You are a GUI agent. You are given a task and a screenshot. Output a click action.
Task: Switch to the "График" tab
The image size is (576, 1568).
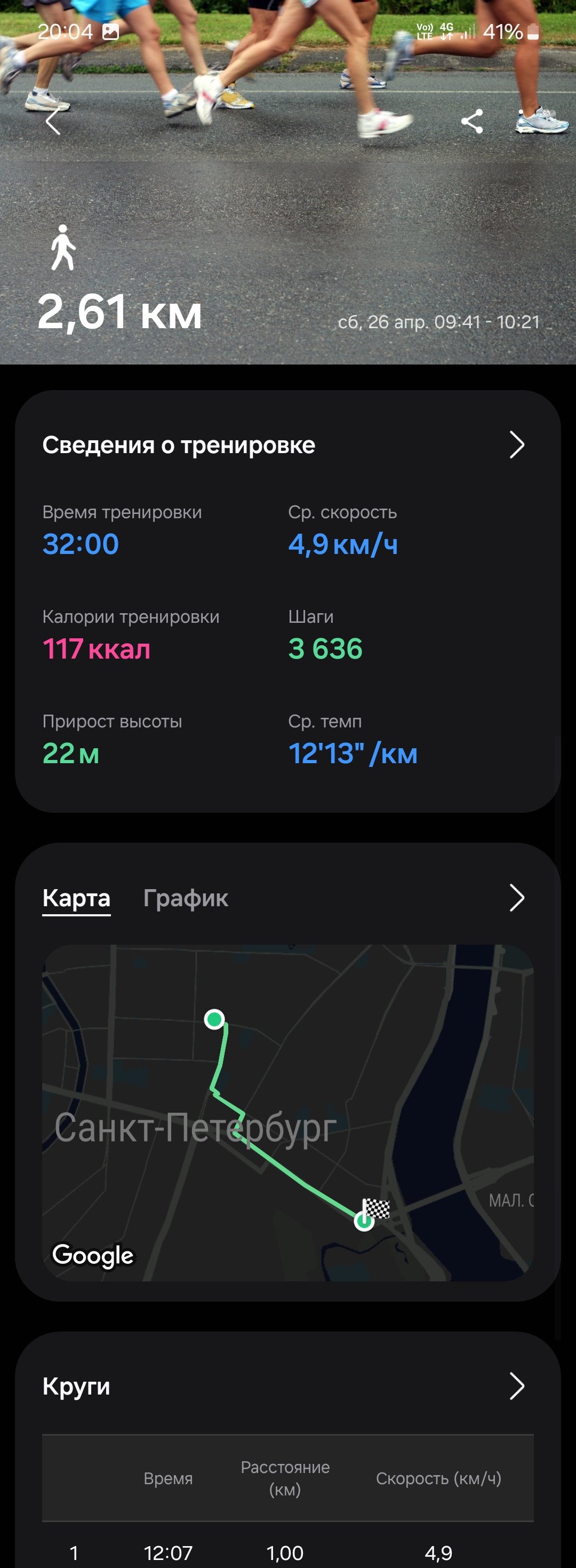click(x=186, y=898)
